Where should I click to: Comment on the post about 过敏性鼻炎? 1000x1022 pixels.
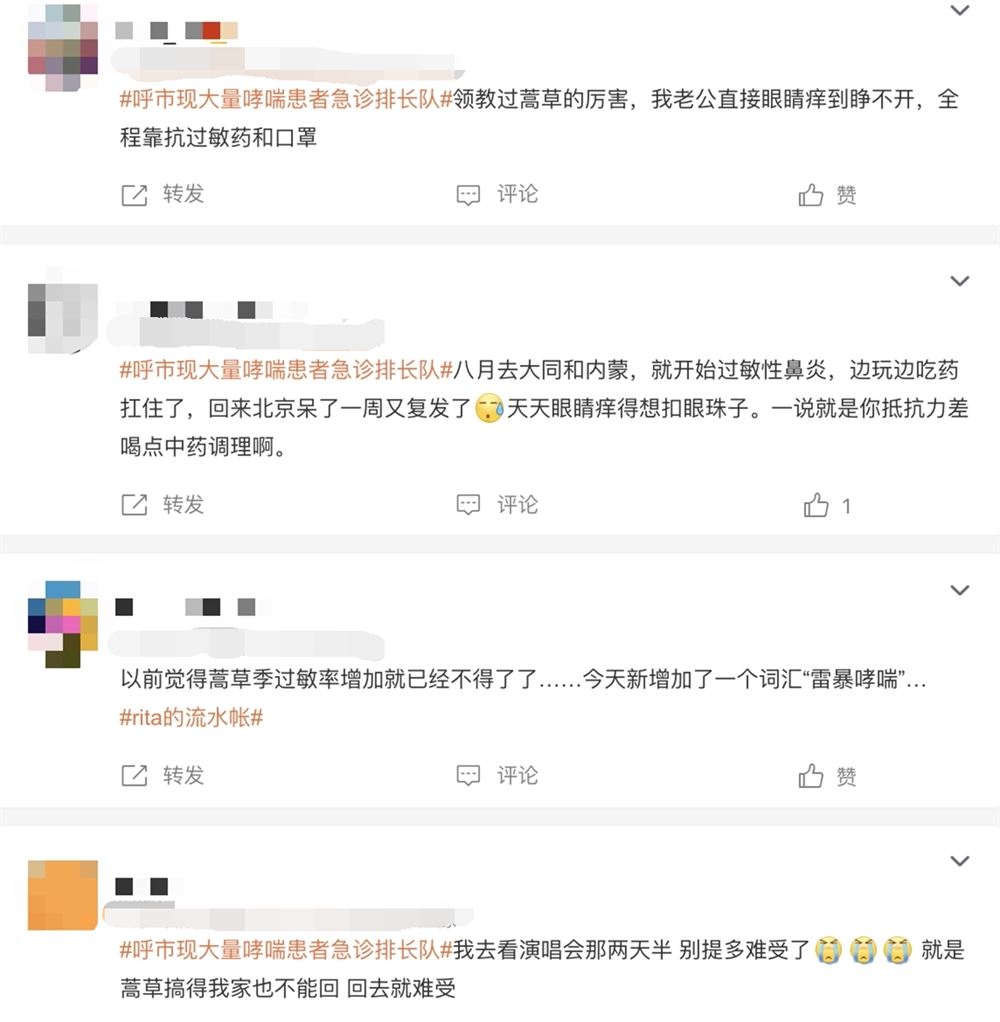click(497, 505)
